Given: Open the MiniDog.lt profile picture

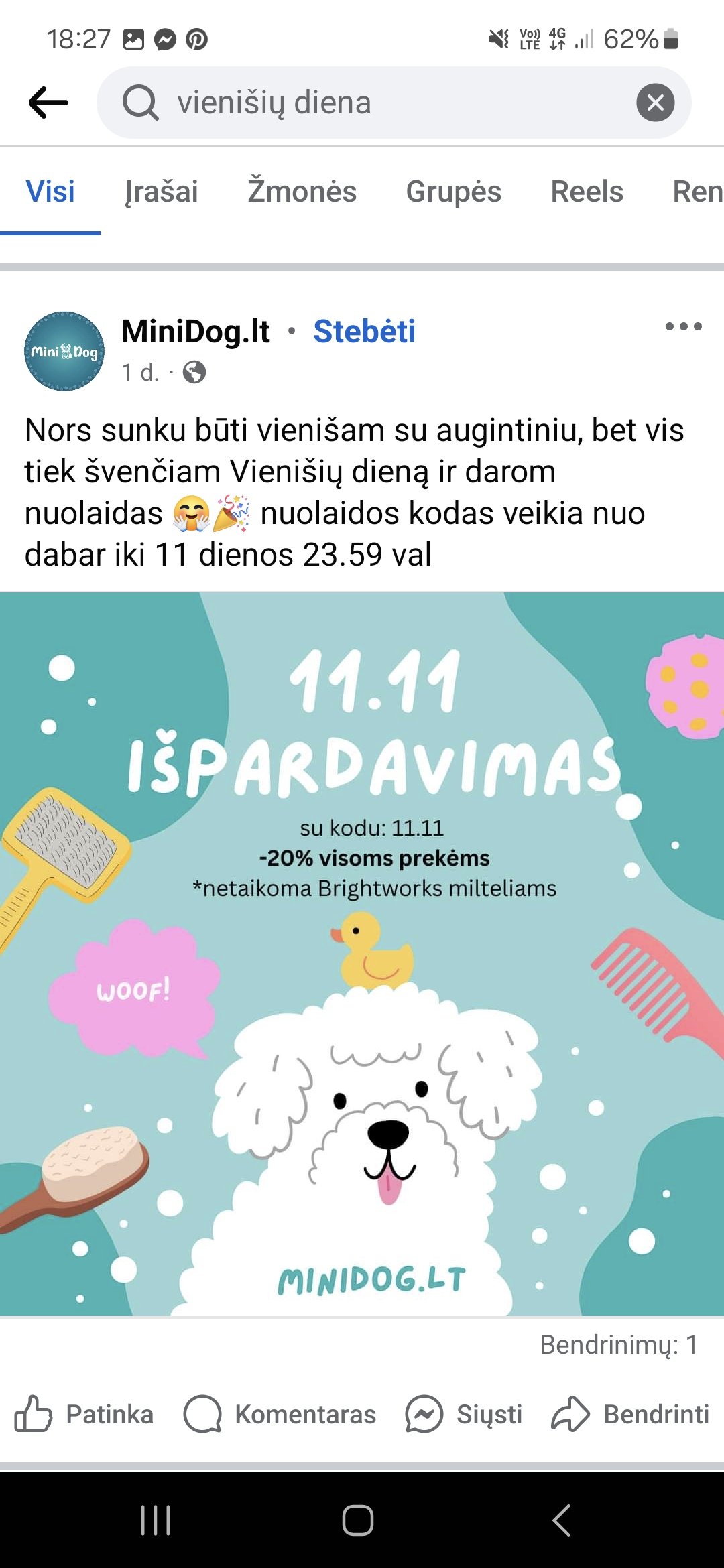Looking at the screenshot, I should (64, 351).
